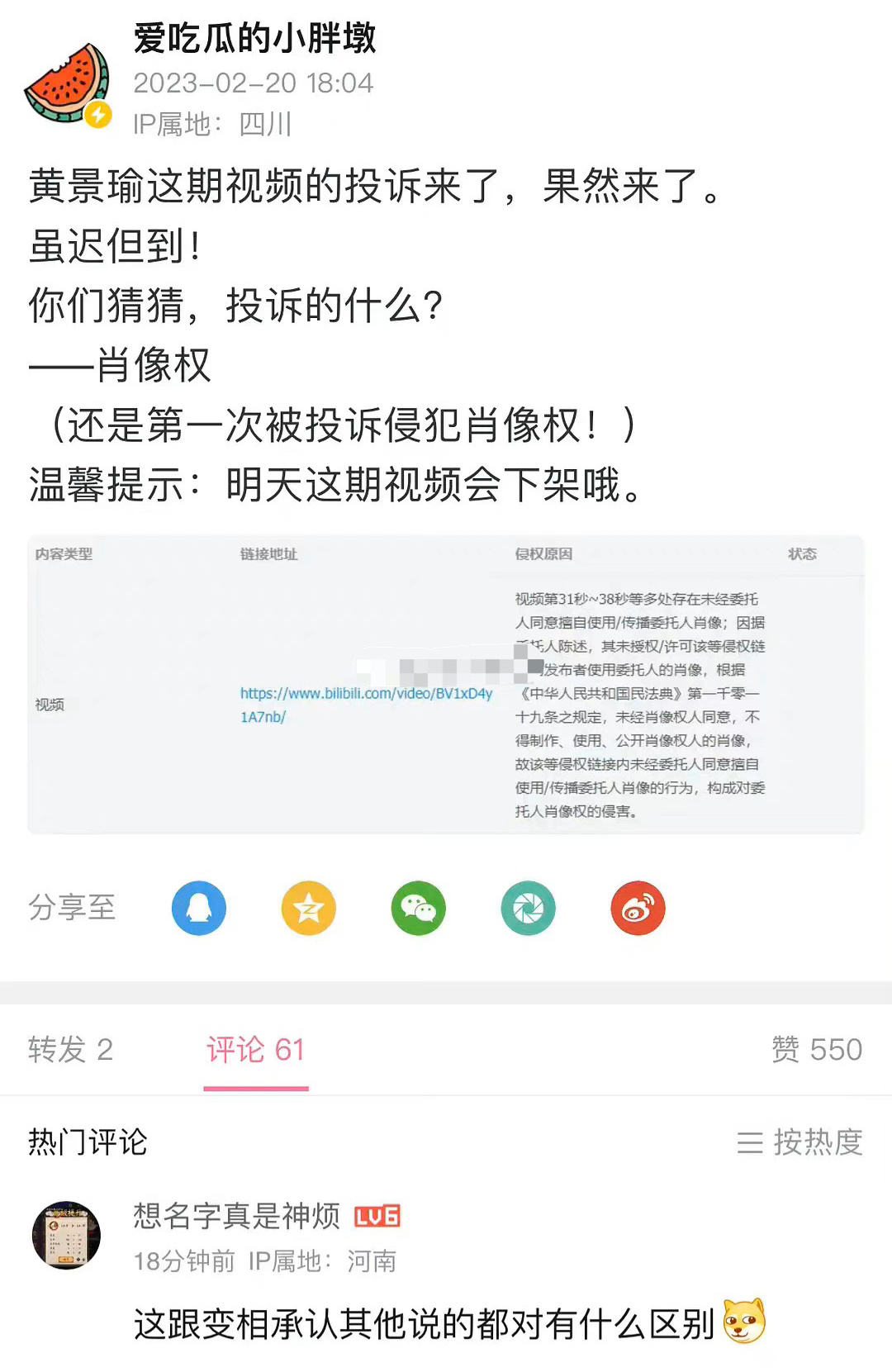Viewport: 892px width, 1372px height.
Task: Open the attached complaint screenshot image
Action: (x=446, y=684)
